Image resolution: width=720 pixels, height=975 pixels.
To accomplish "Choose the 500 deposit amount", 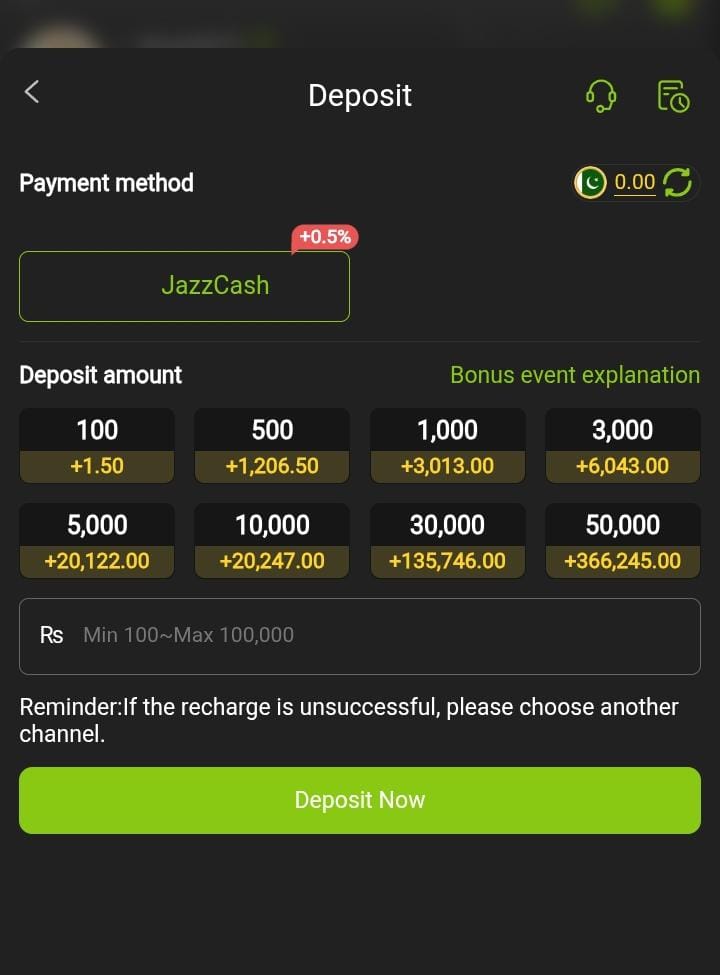I will pyautogui.click(x=272, y=446).
